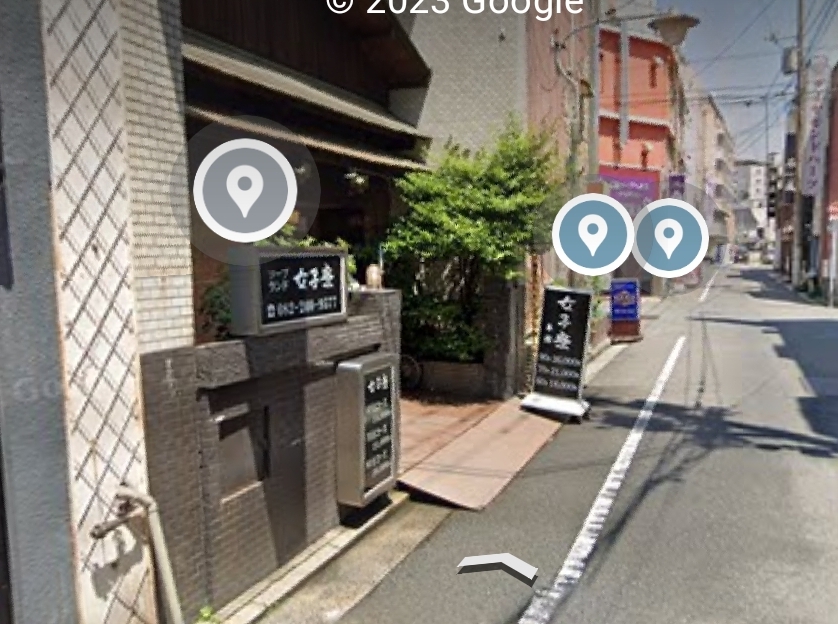Move forward using the street arrow
The height and width of the screenshot is (624, 838).
tap(498, 568)
